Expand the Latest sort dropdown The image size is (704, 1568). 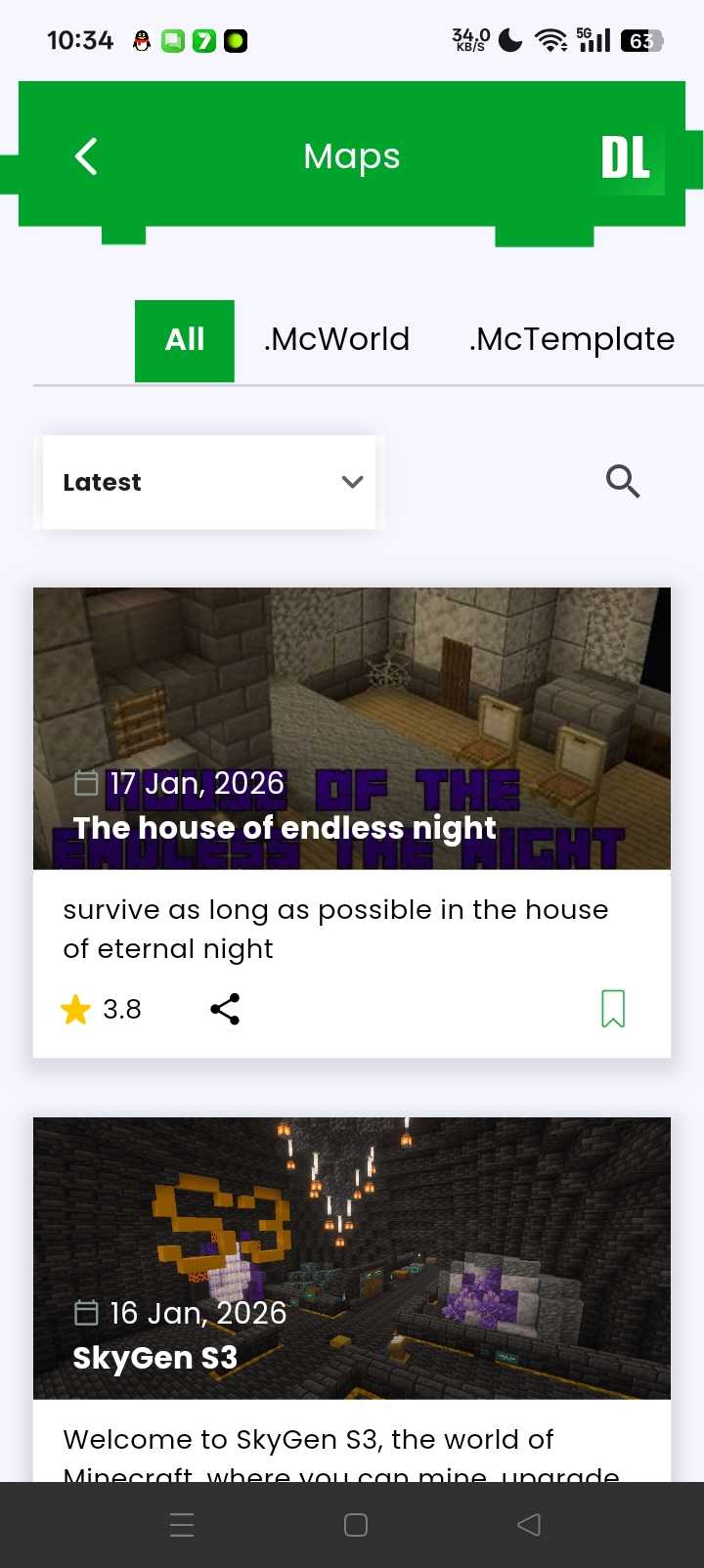209,482
